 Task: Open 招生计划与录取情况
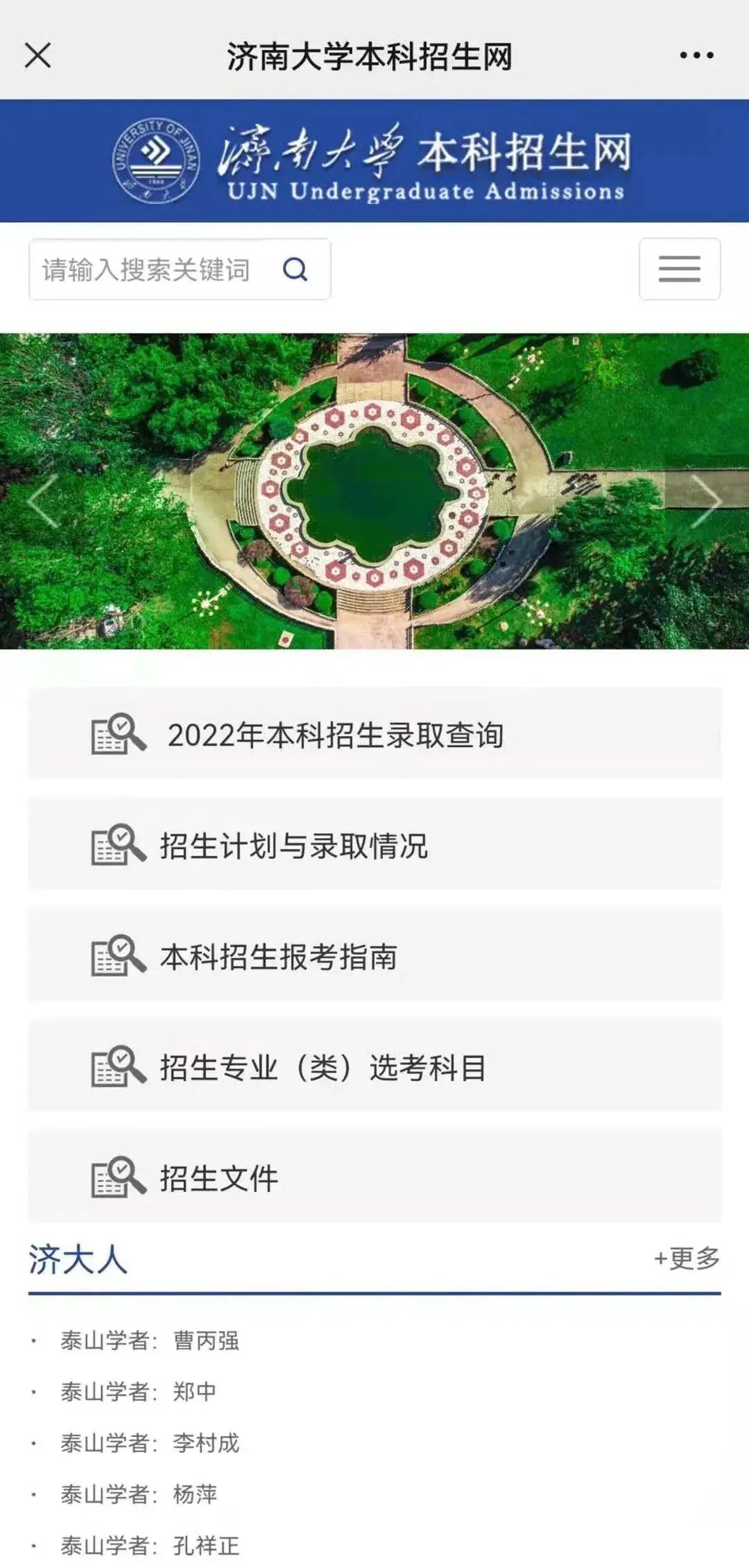[x=294, y=846]
